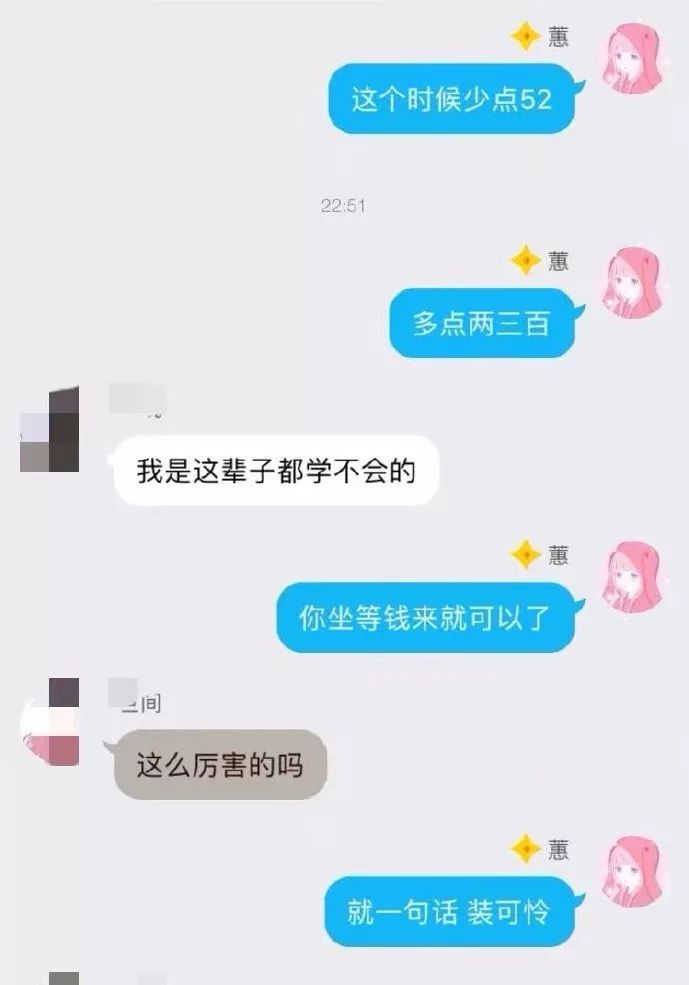The width and height of the screenshot is (689, 985).
Task: Tap 蕙's avatar next to '就一句话 装可怜'
Action: (634, 871)
